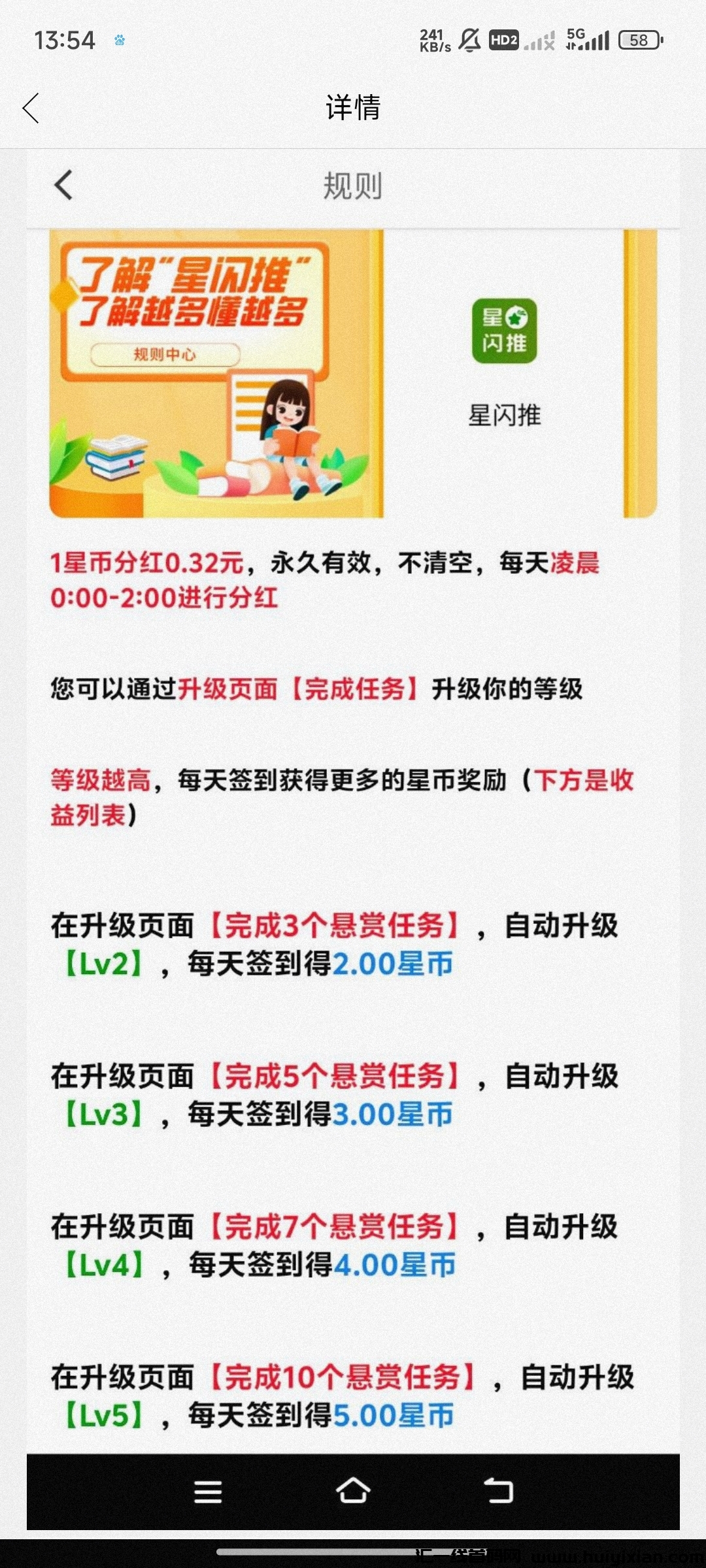The image size is (706, 1568).
Task: Go back from the 详情 page
Action: 31,108
